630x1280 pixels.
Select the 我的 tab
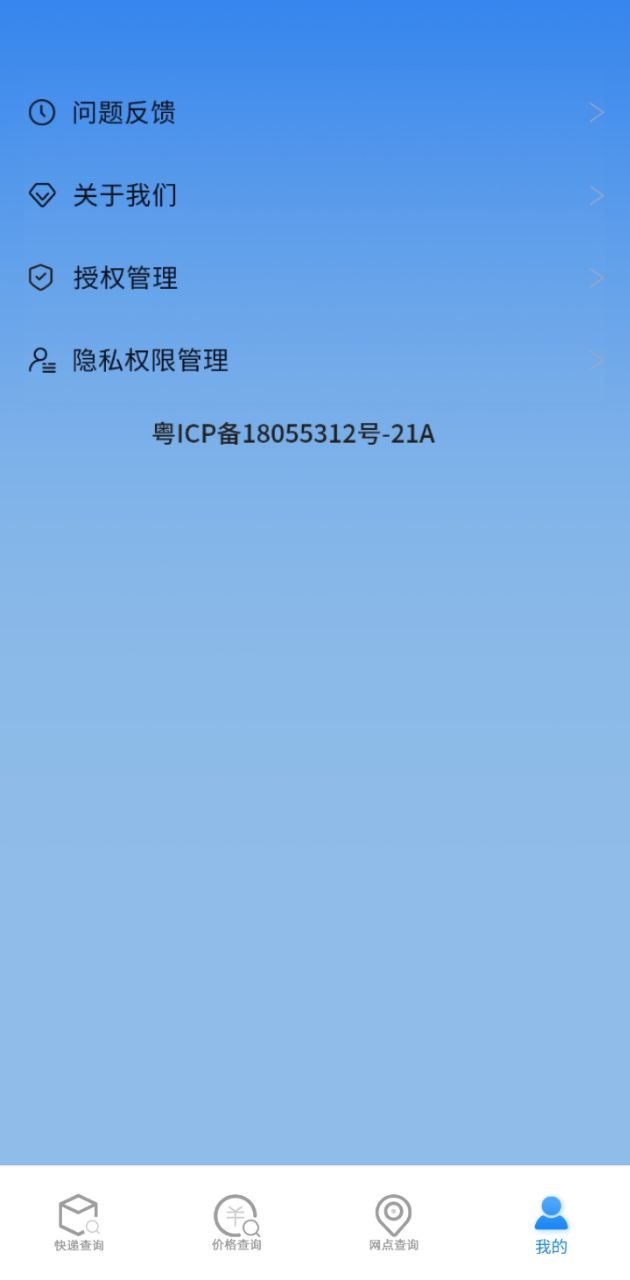point(551,1224)
